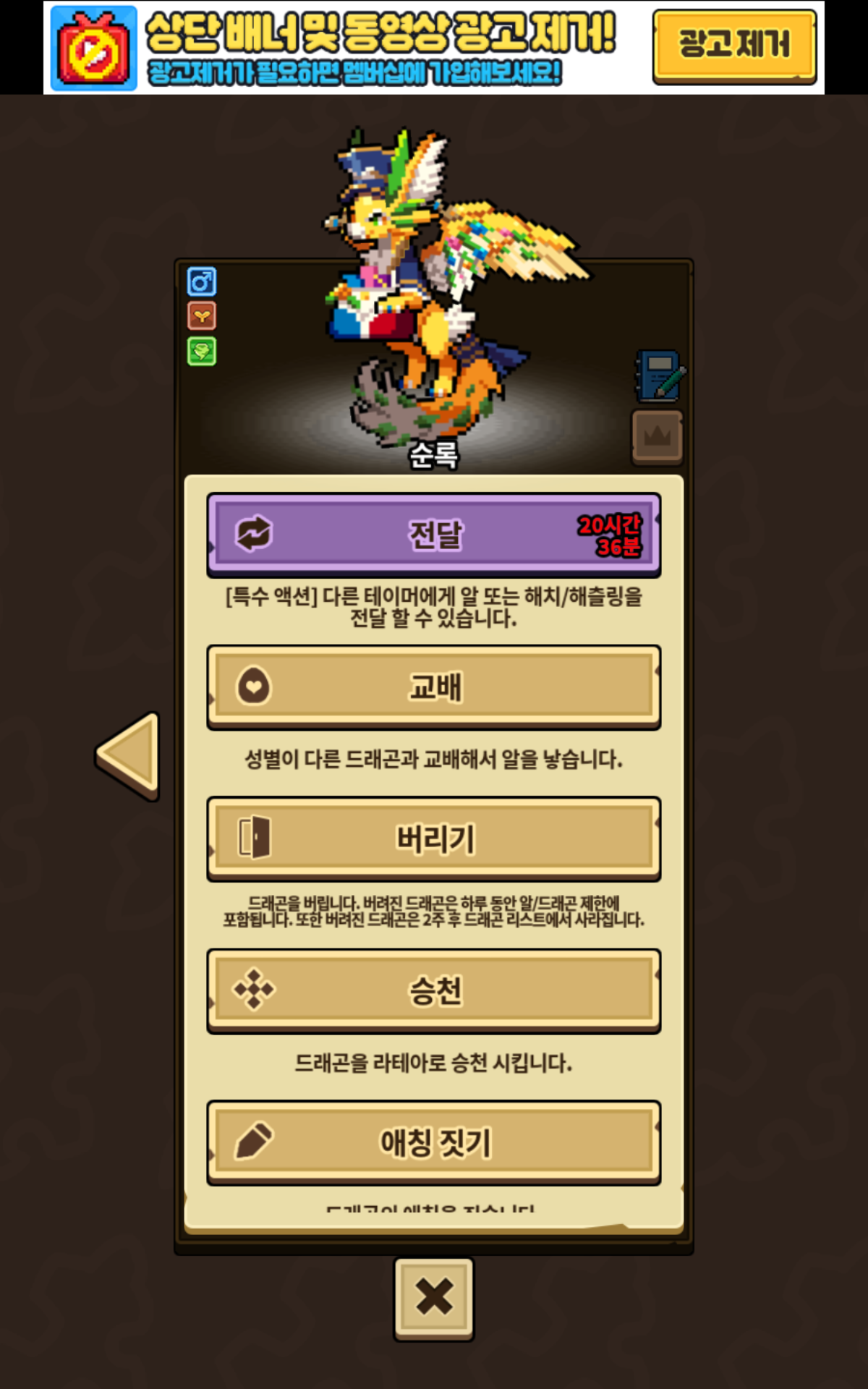Open the notebook with pencil icon
868x1389 pixels.
pyautogui.click(x=659, y=376)
